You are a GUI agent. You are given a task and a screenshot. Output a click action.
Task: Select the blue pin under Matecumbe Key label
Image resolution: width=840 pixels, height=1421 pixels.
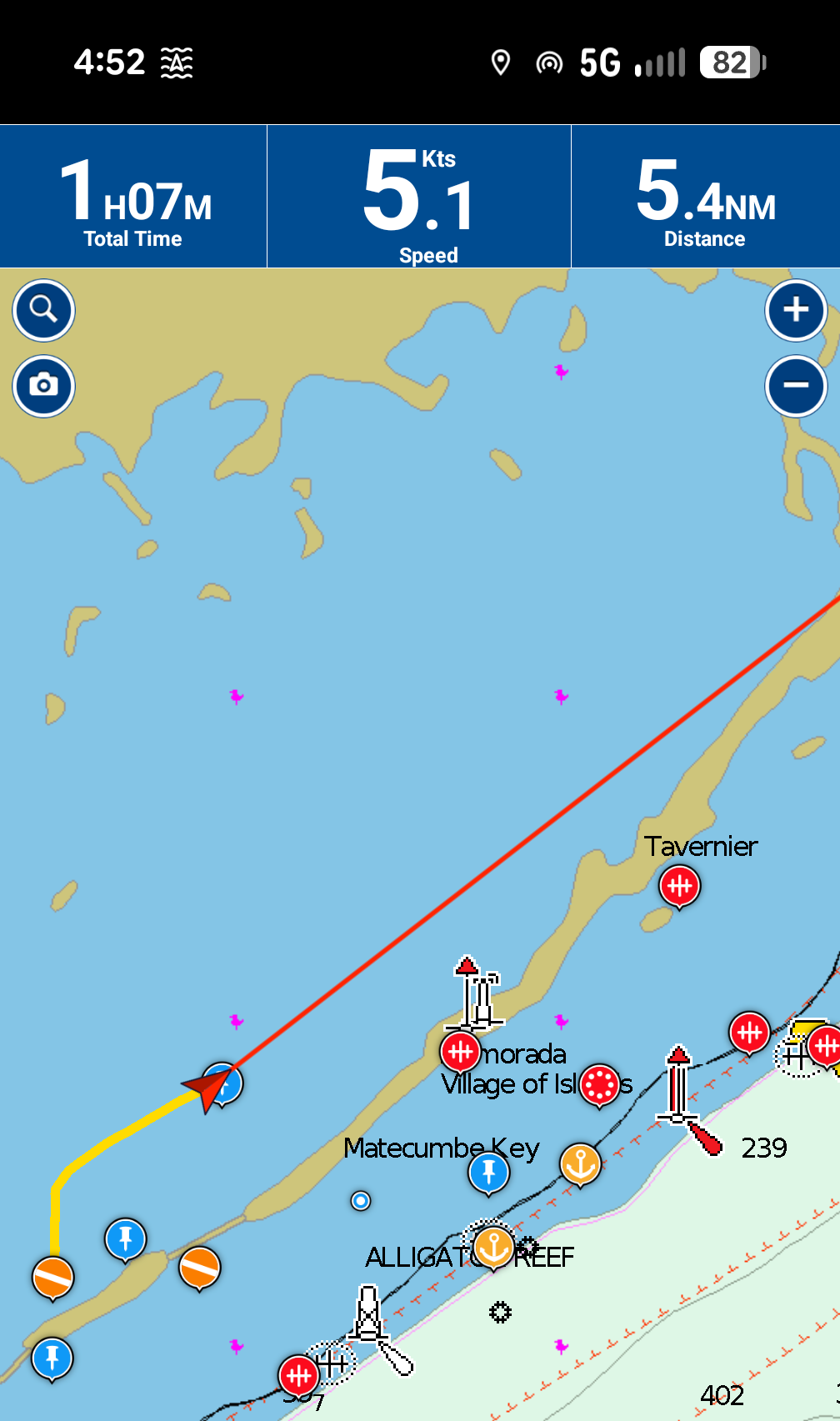tap(489, 1173)
